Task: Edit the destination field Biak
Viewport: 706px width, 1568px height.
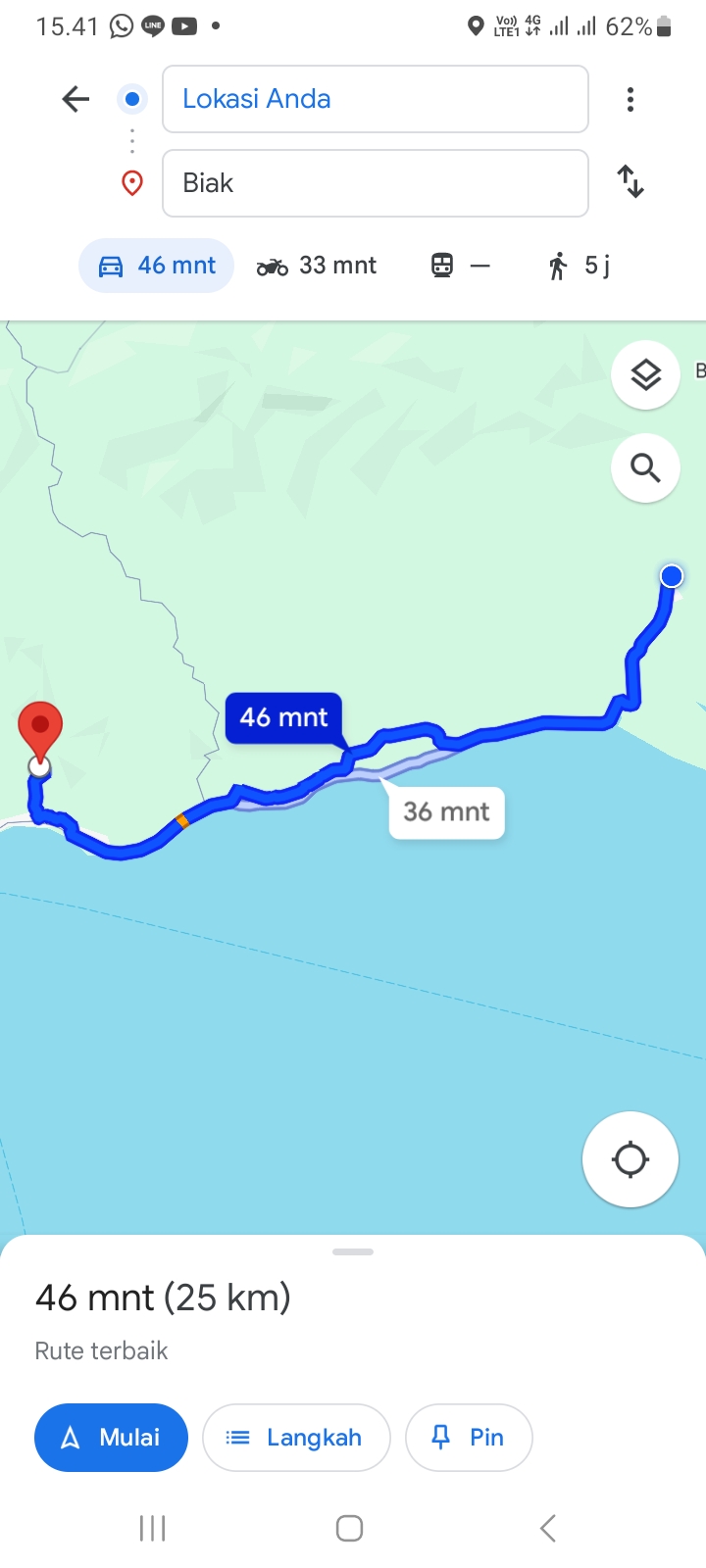Action: point(375,183)
